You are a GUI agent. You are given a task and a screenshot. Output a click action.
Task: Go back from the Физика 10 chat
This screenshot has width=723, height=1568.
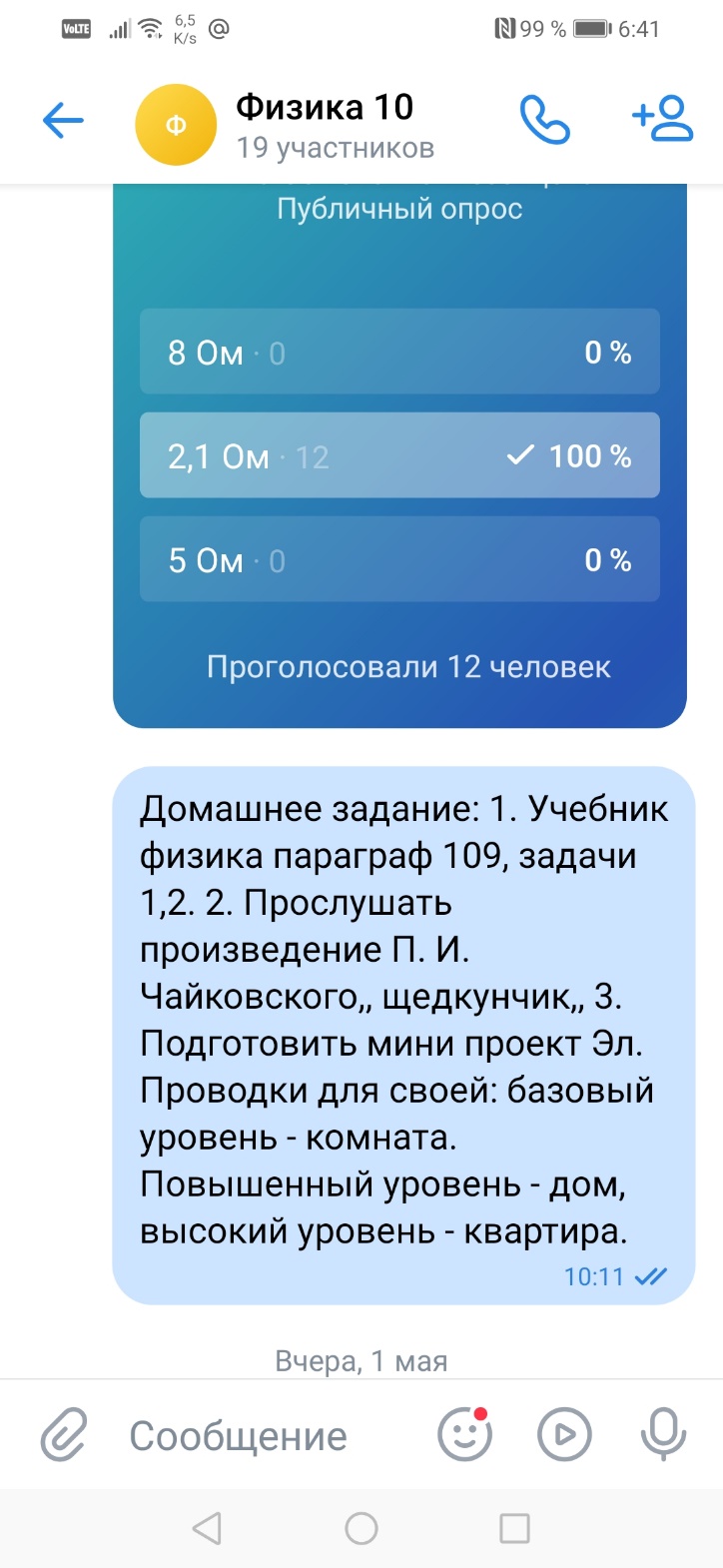point(62,122)
